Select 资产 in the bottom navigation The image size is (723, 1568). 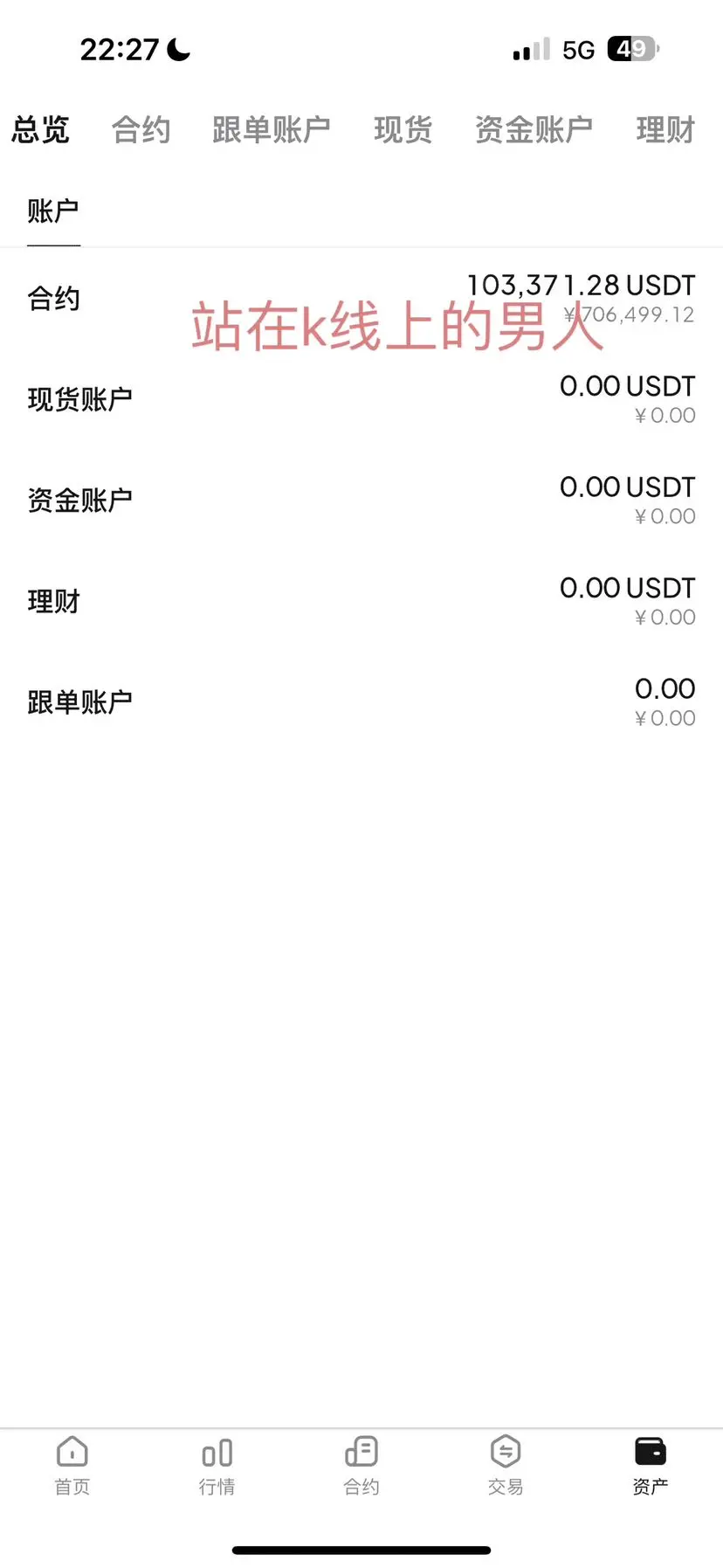tap(650, 1465)
